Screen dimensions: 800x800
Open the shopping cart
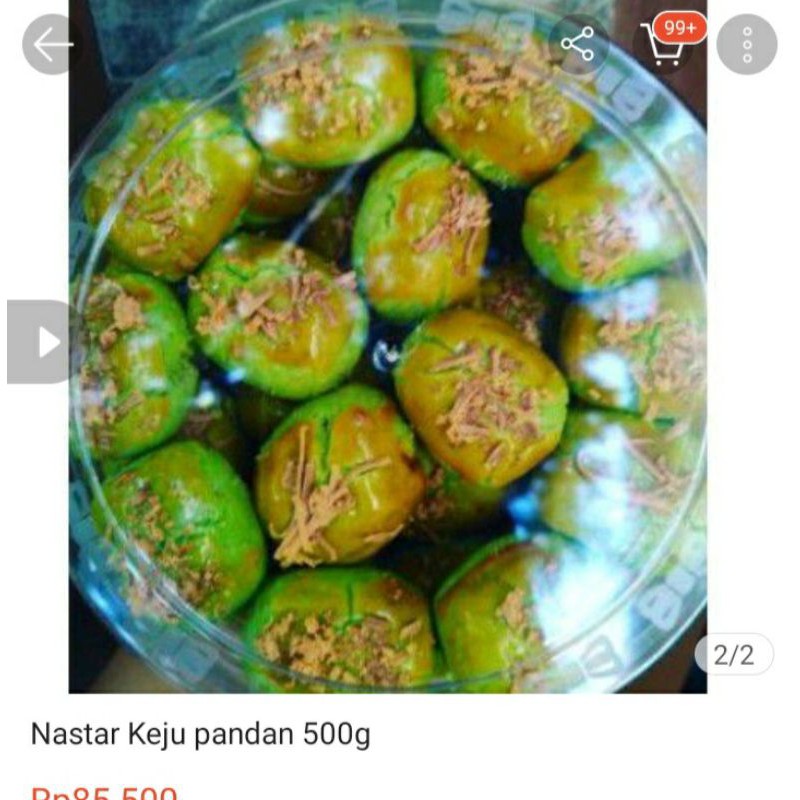[664, 44]
